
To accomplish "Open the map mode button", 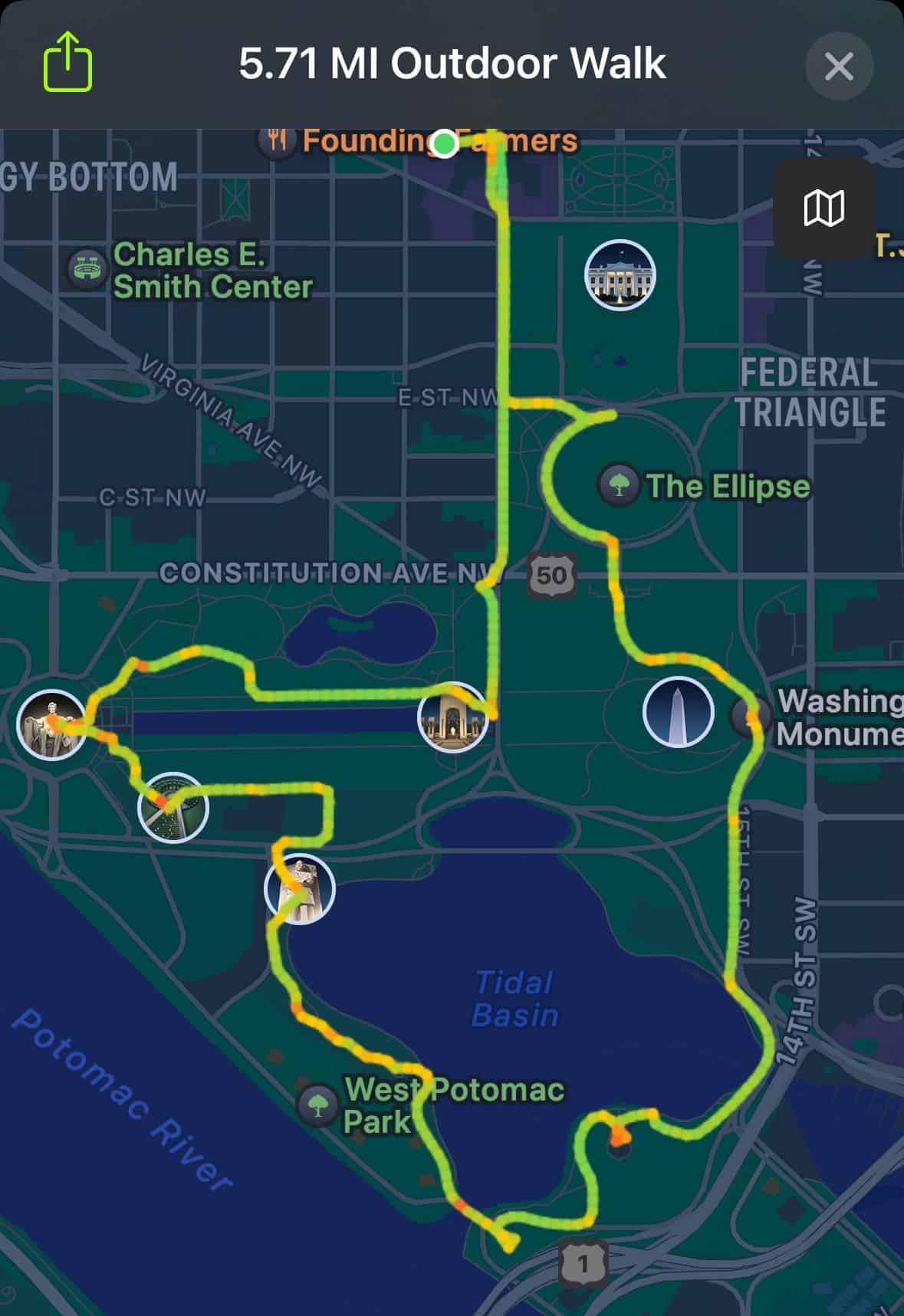I will (x=823, y=208).
